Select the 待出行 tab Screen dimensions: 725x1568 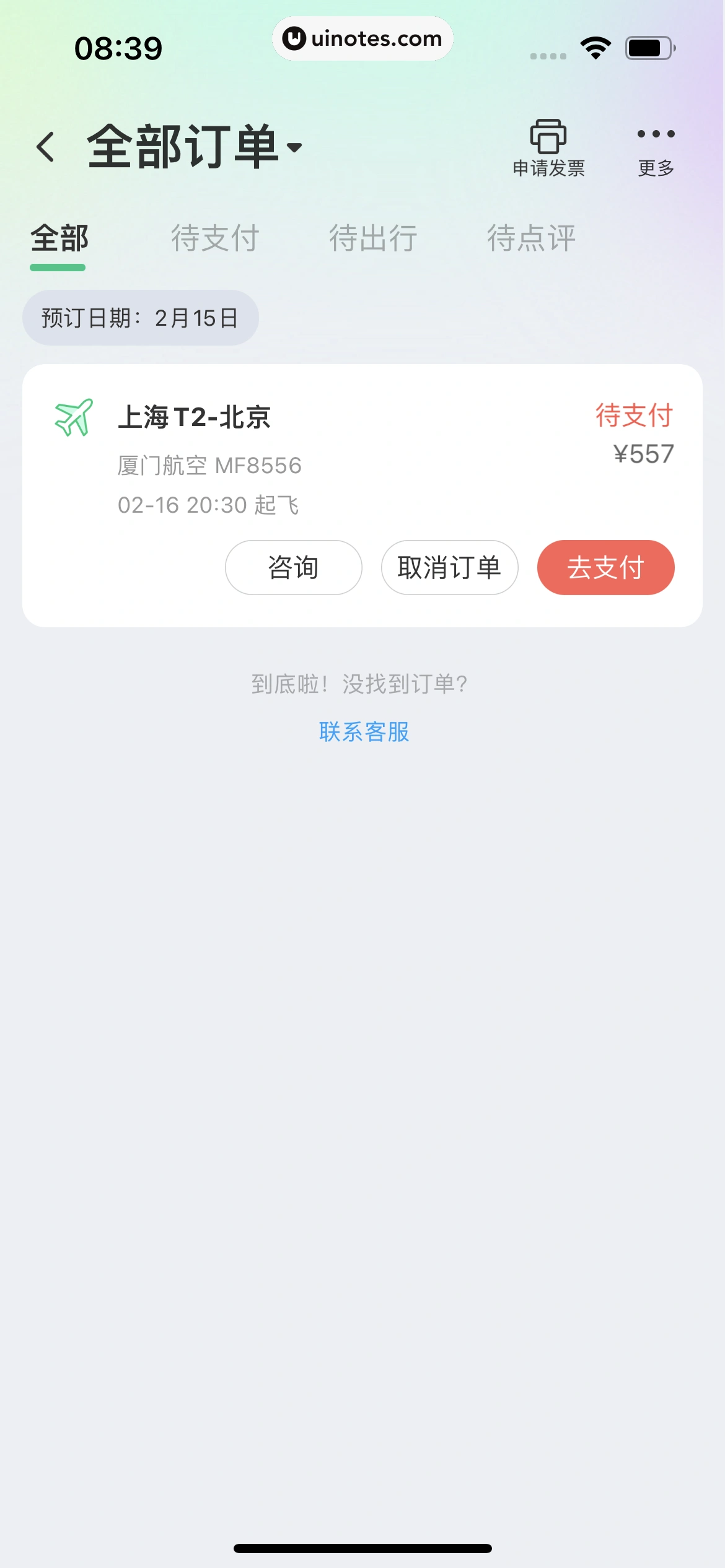pyautogui.click(x=374, y=239)
